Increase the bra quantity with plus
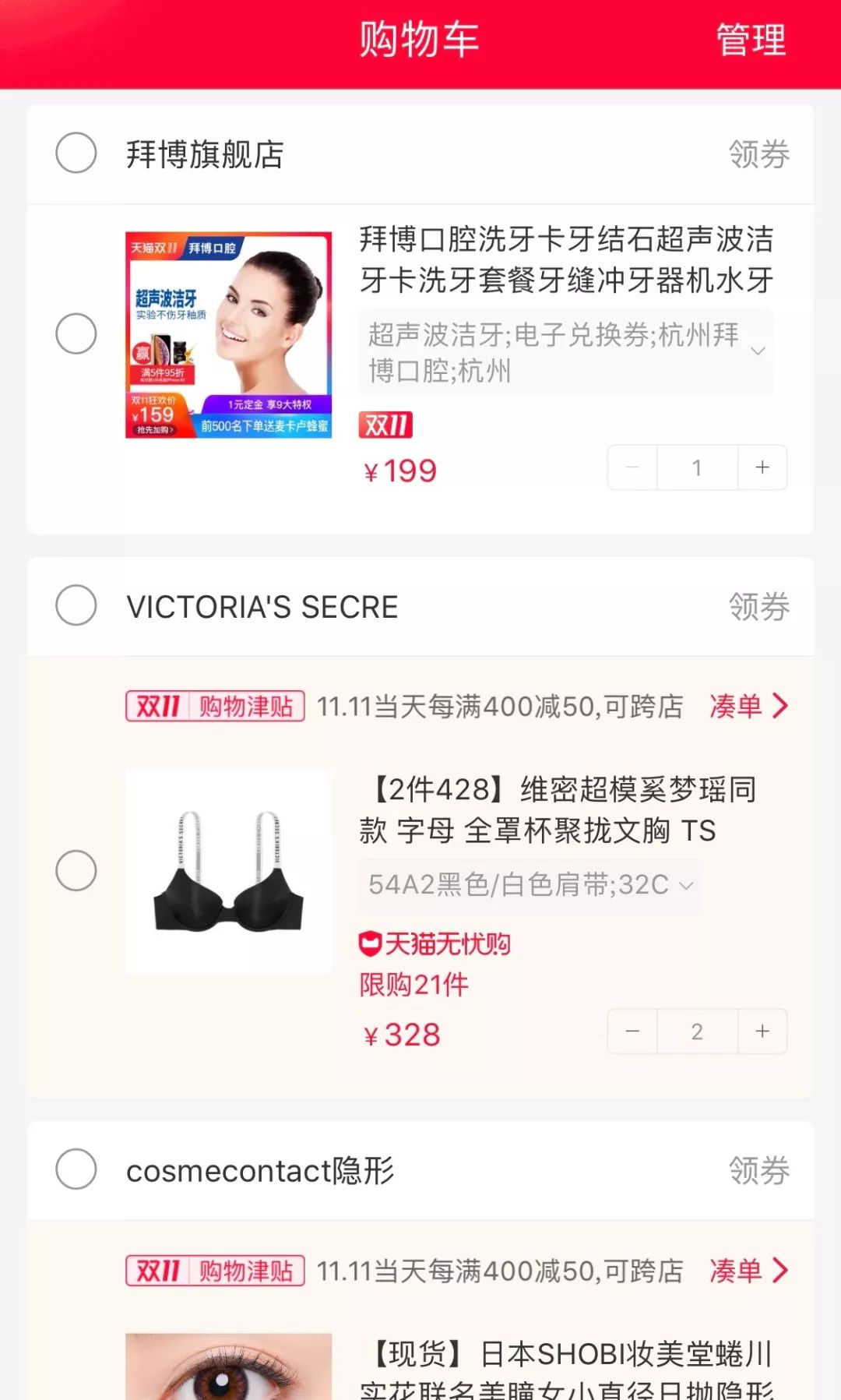The height and width of the screenshot is (1400, 841). point(762,1031)
